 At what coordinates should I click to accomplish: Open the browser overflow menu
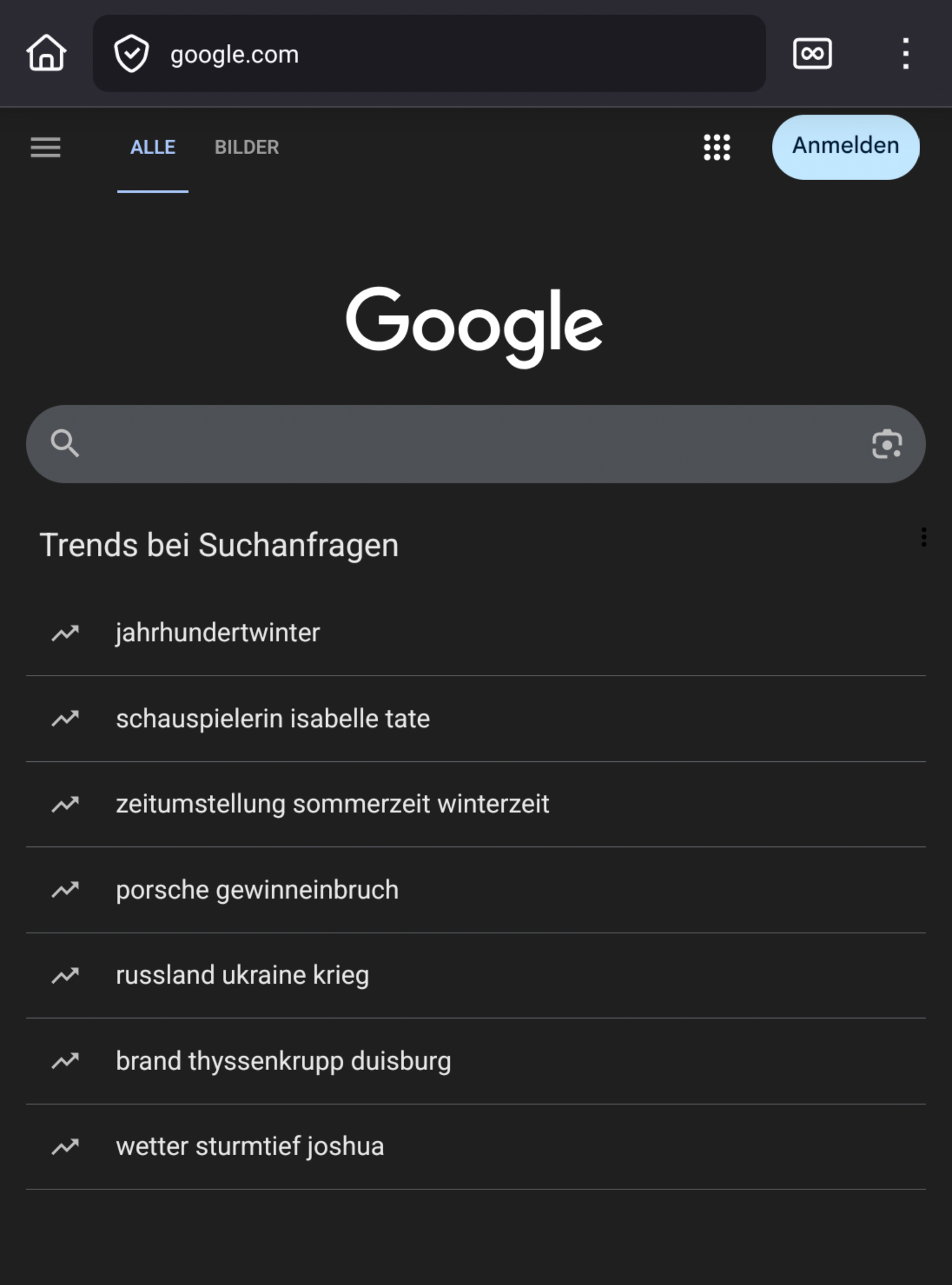pos(905,54)
